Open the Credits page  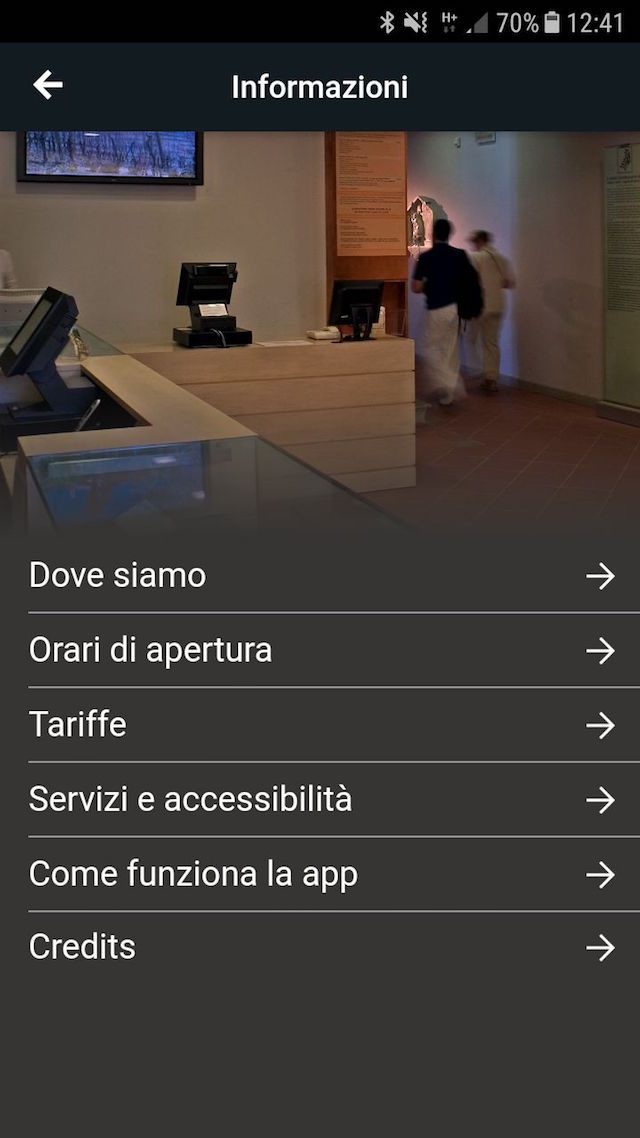tap(320, 947)
